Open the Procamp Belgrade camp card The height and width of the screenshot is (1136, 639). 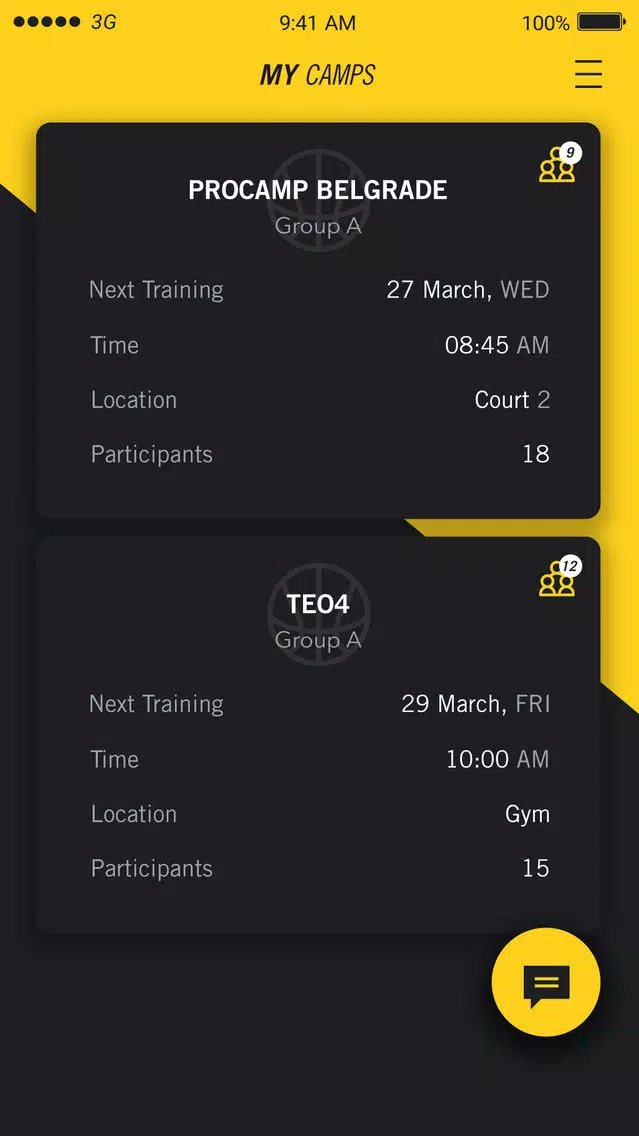pos(318,320)
